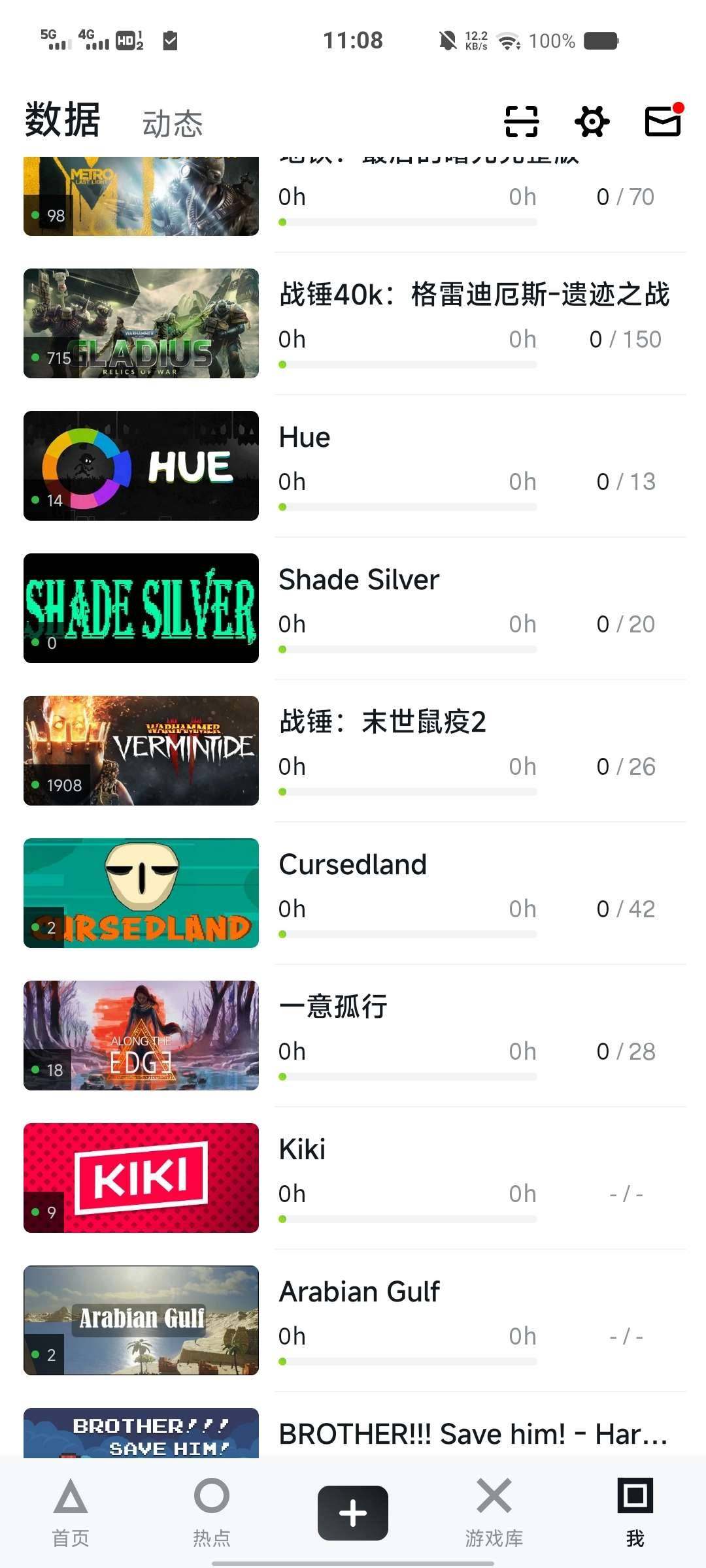The height and width of the screenshot is (1568, 706).
Task: Open the scan/QR code icon
Action: pos(520,122)
